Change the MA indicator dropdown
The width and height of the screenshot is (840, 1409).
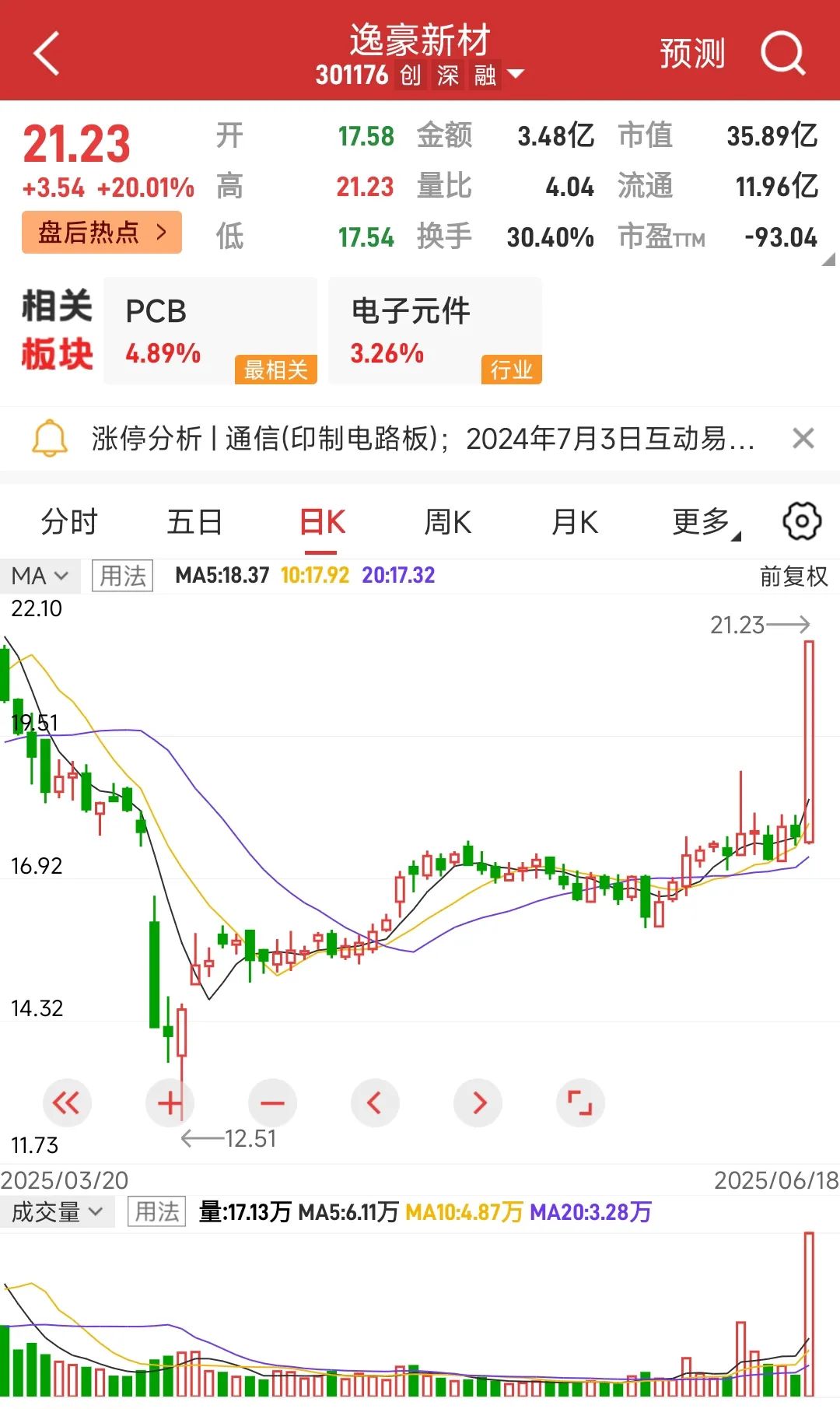coord(40,576)
